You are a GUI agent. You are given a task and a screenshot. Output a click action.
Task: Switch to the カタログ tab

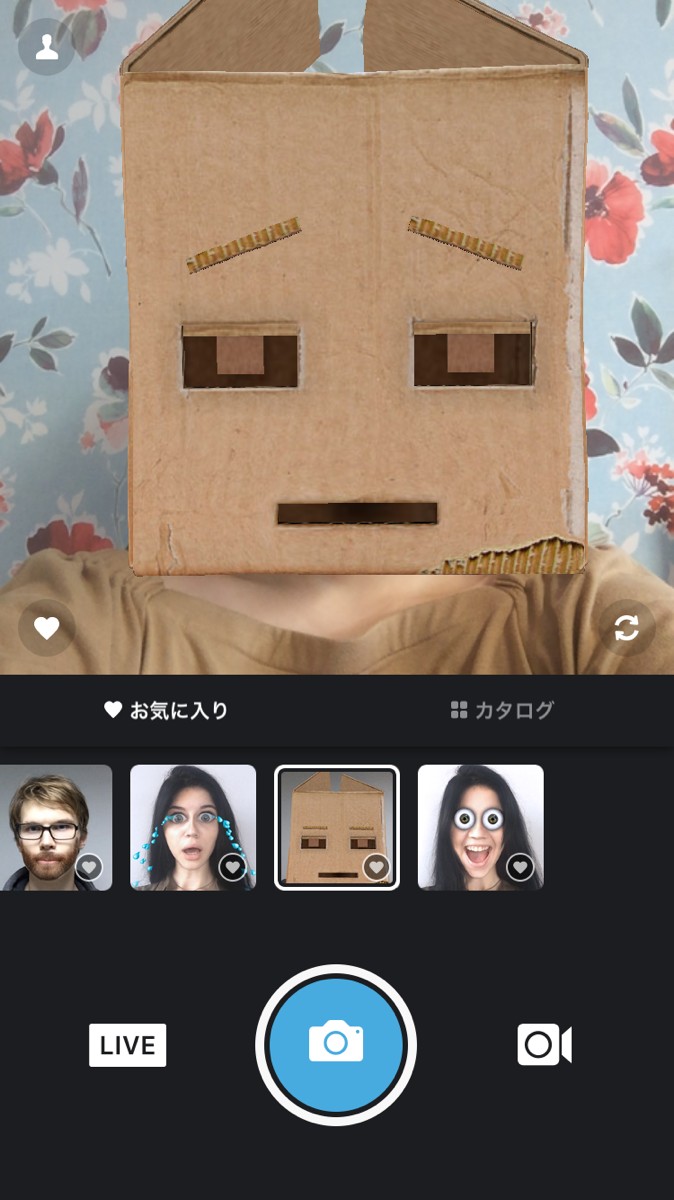pyautogui.click(x=503, y=711)
